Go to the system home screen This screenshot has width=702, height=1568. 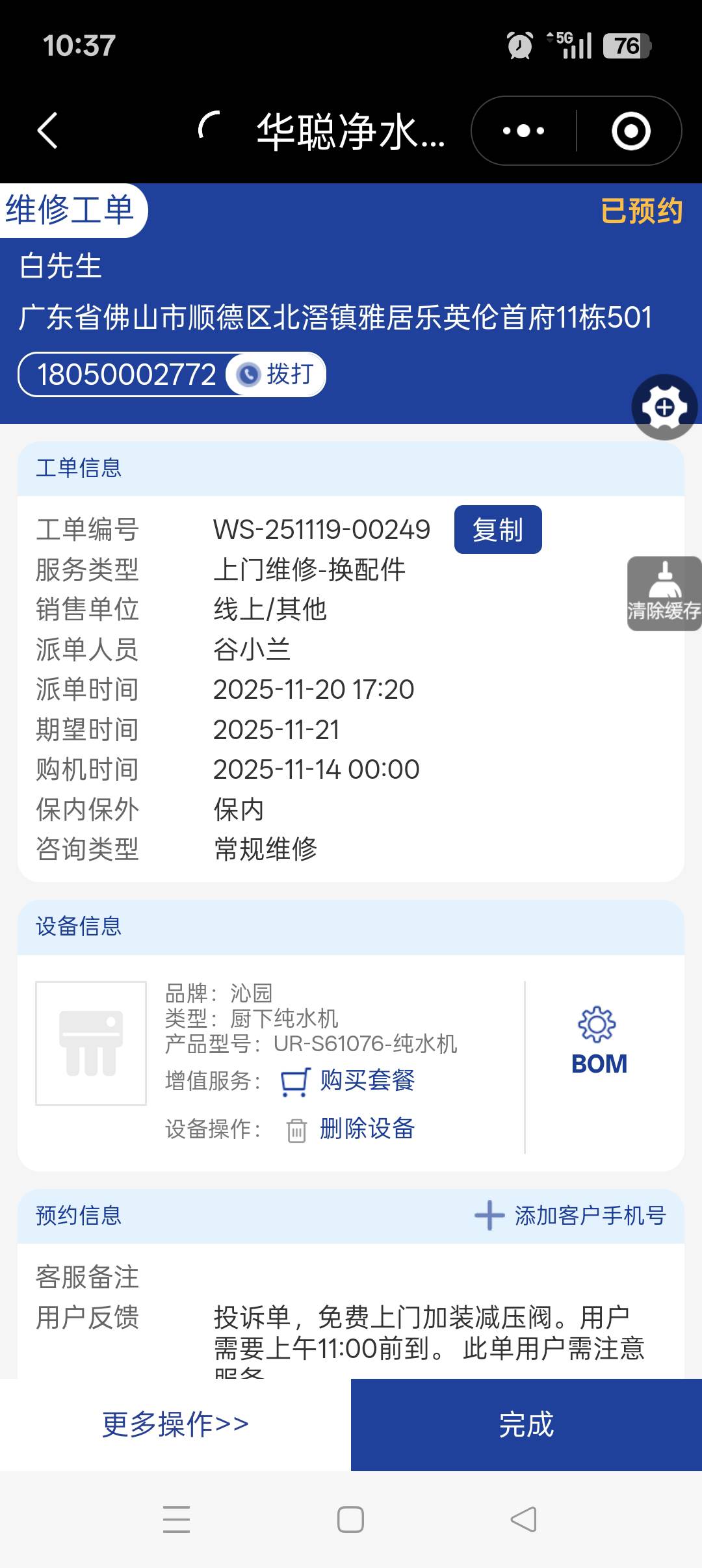point(350,1519)
